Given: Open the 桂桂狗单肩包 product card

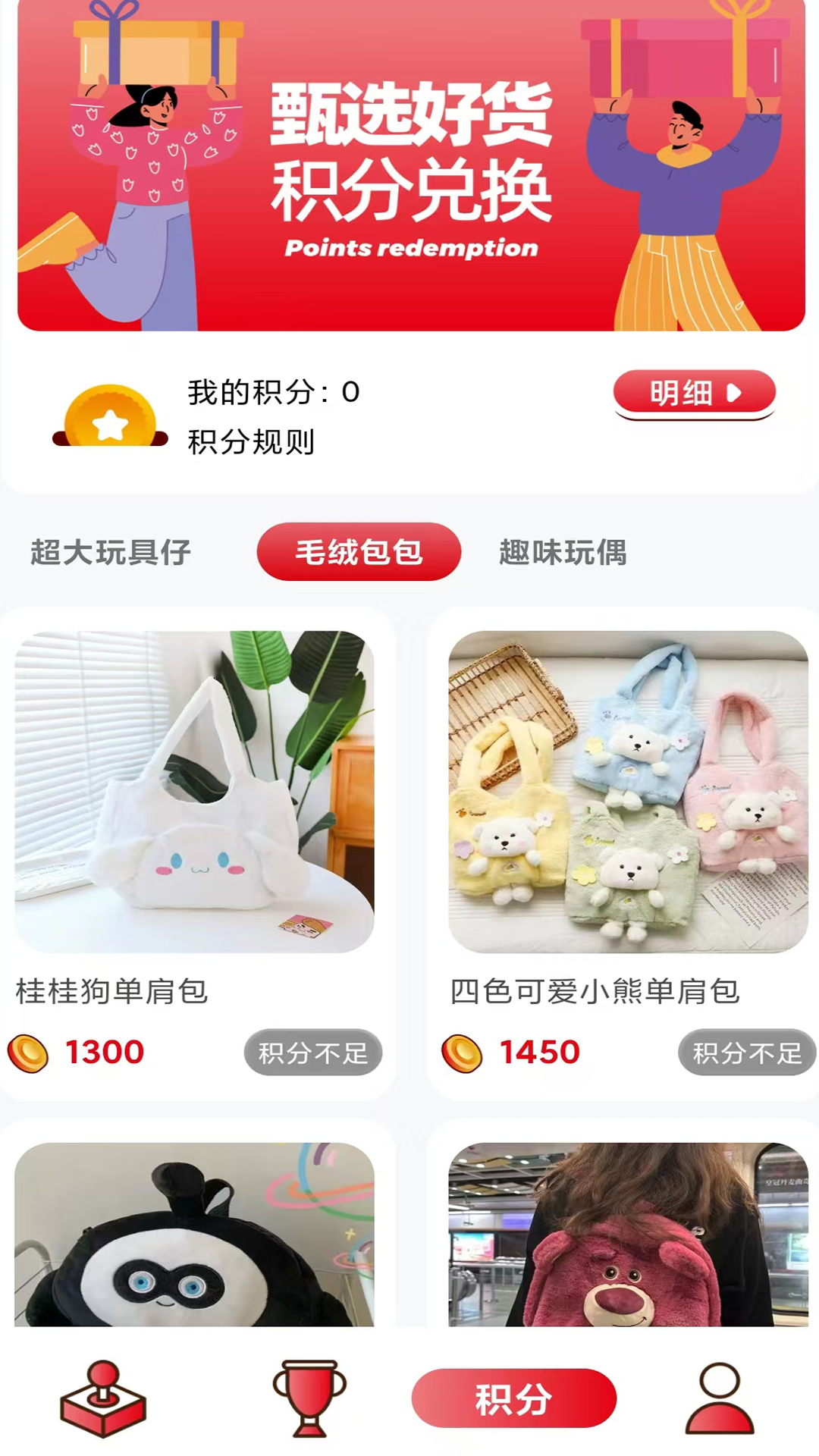Looking at the screenshot, I should [194, 792].
